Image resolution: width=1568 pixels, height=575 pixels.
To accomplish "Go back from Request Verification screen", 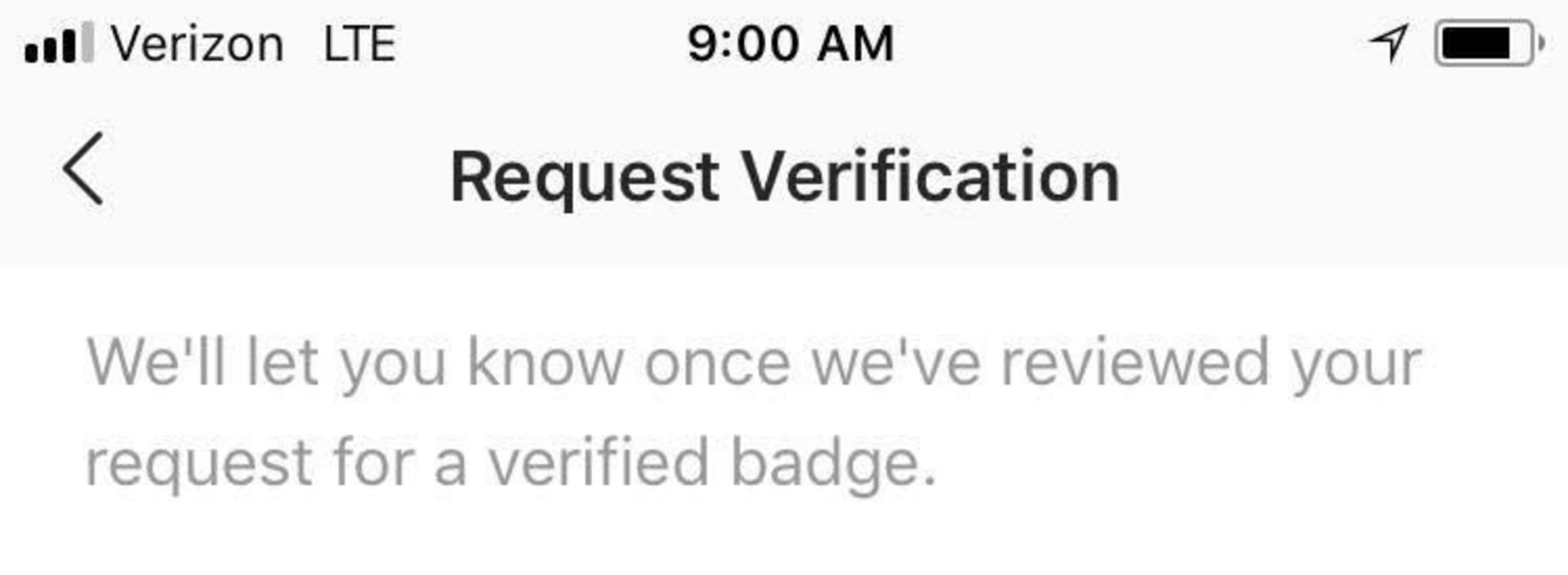I will [82, 169].
